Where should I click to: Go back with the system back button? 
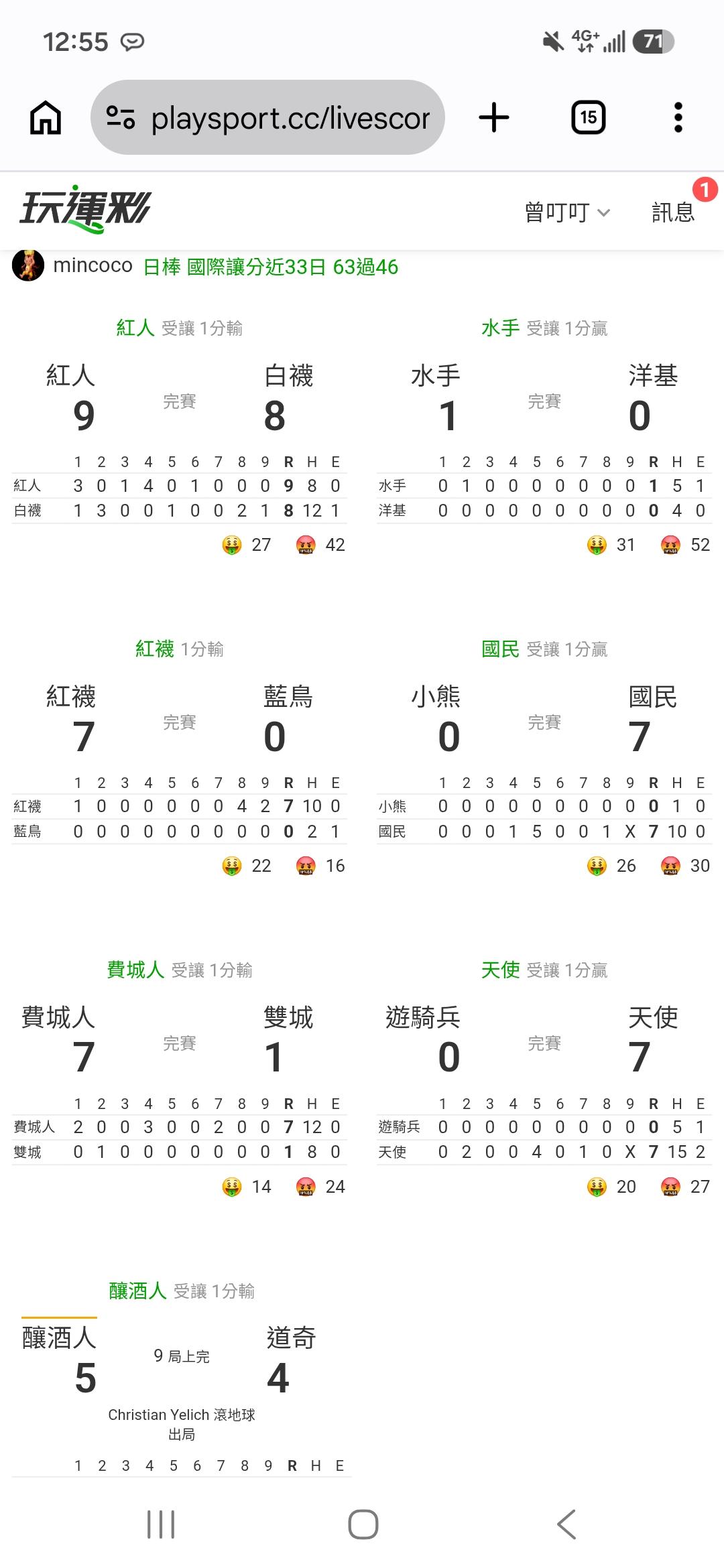click(x=566, y=1524)
